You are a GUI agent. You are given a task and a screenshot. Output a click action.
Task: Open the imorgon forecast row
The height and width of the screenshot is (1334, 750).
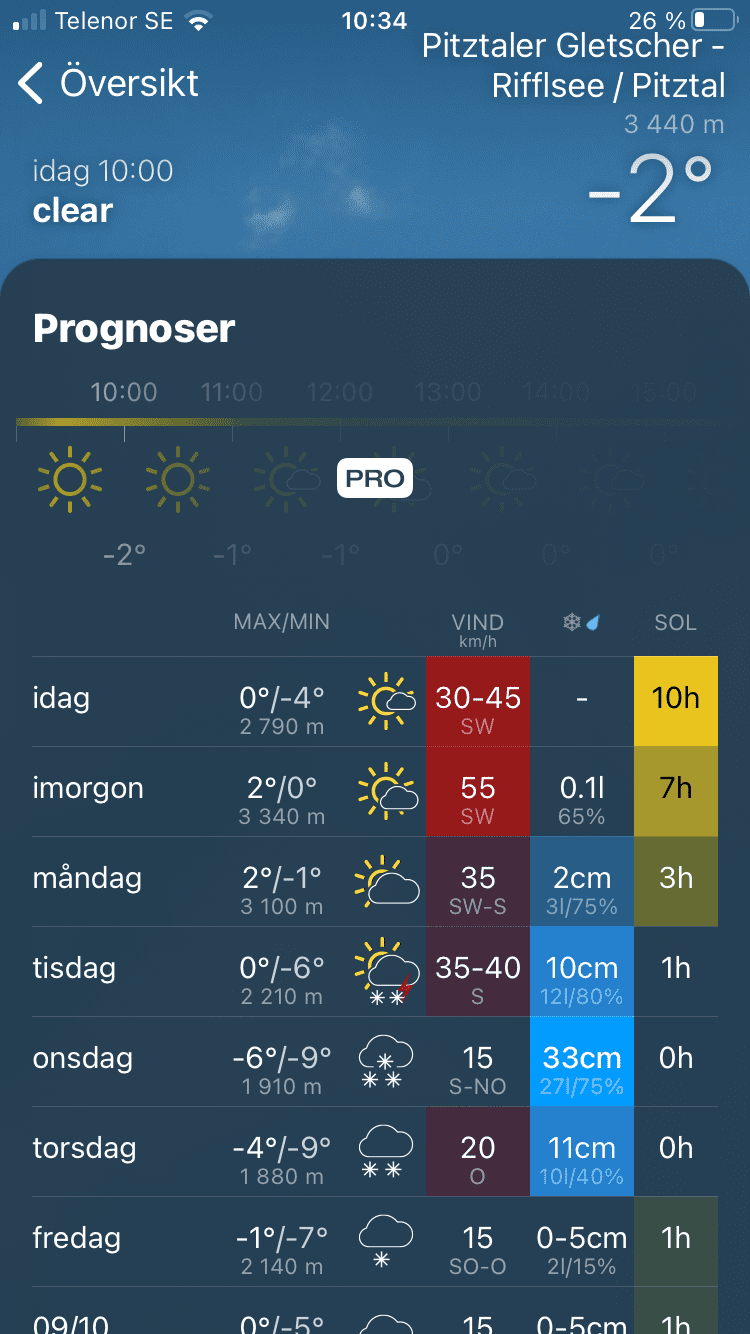pyautogui.click(x=374, y=792)
